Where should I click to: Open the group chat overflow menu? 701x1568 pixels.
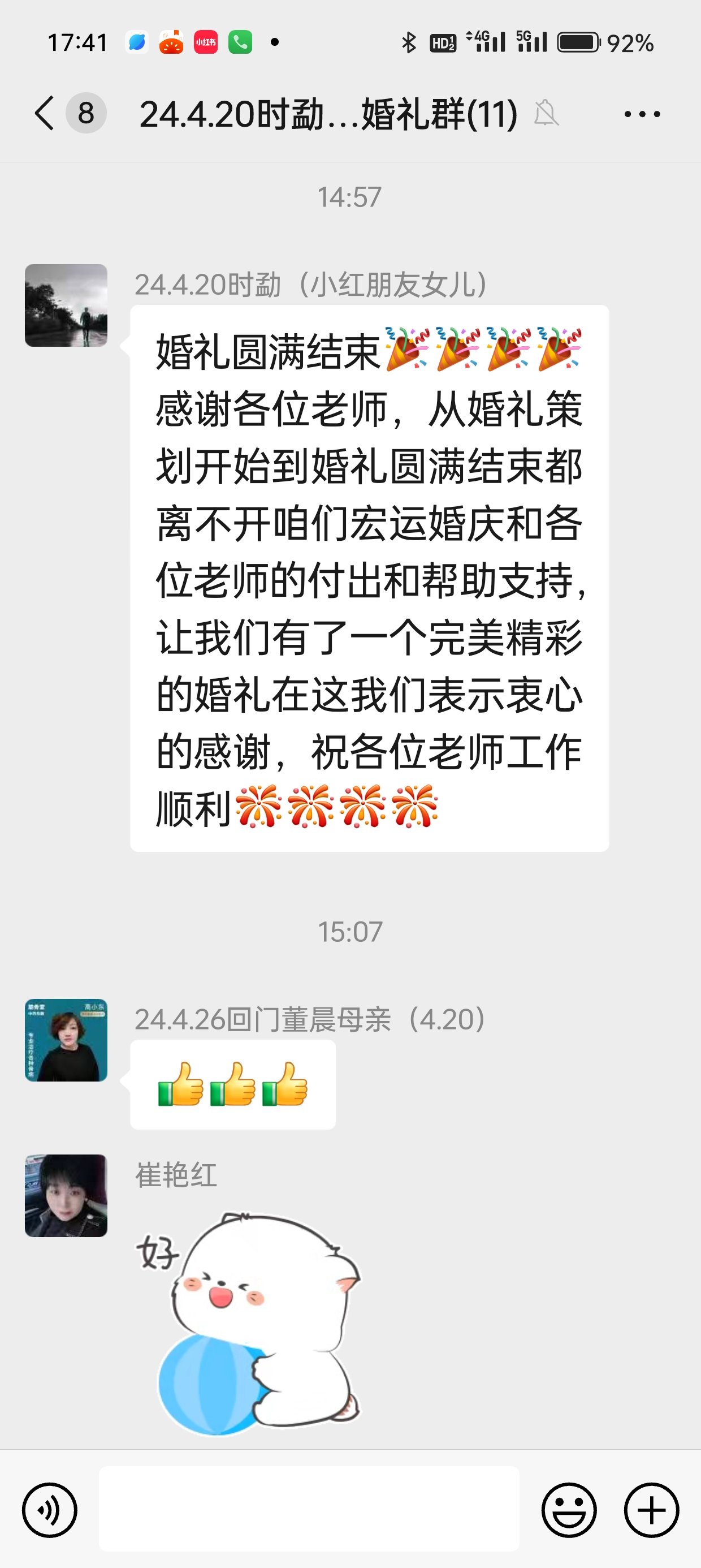coord(642,114)
